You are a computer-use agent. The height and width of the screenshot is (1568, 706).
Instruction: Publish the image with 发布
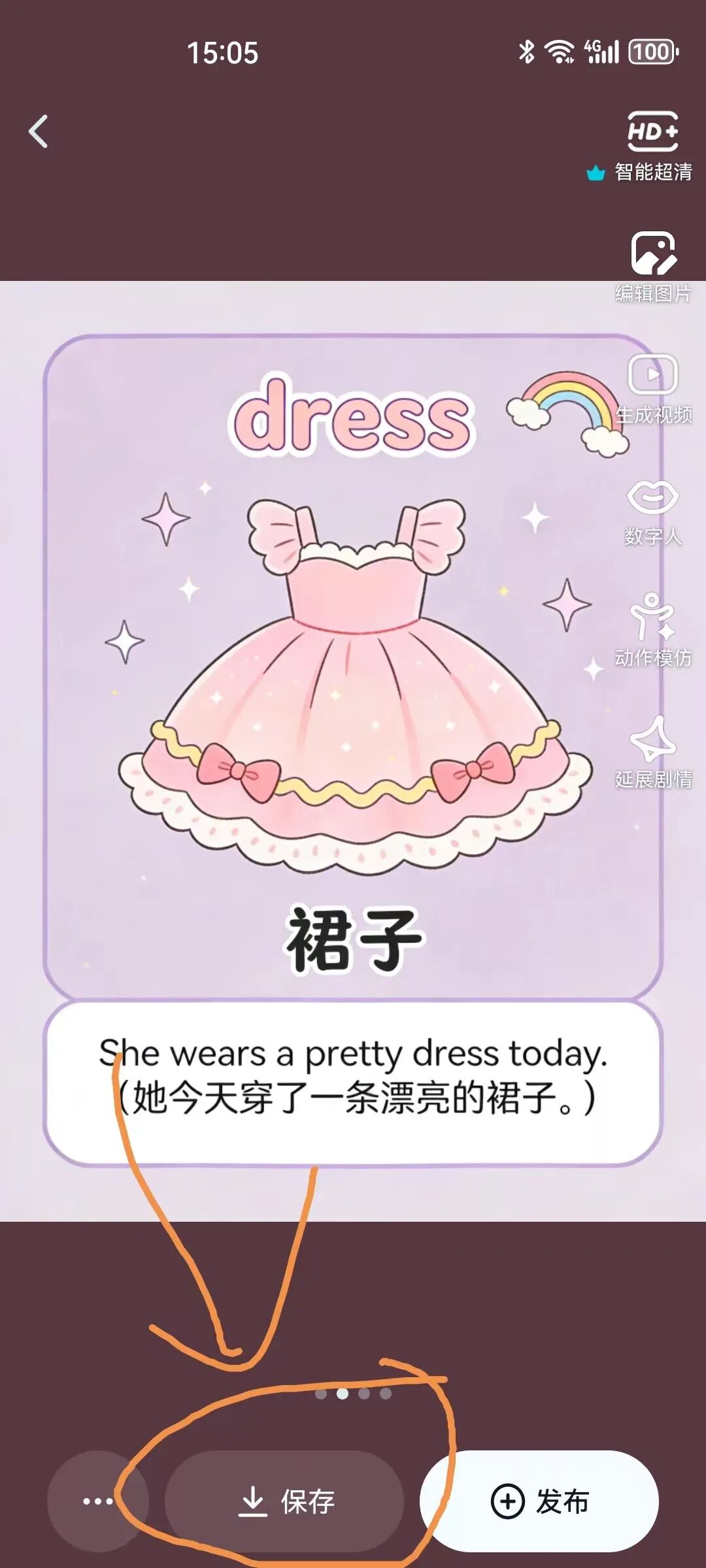click(539, 1501)
